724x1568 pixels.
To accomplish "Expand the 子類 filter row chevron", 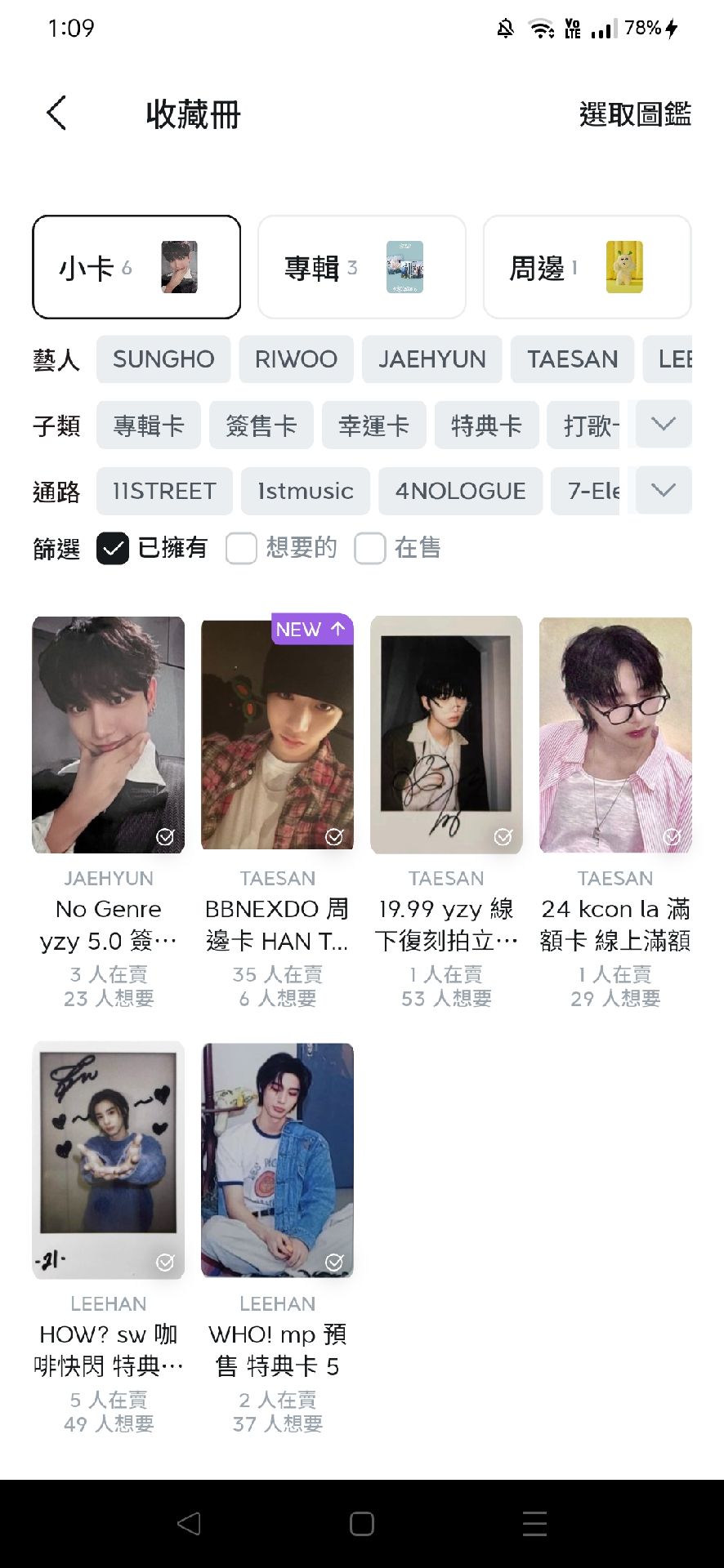I will 664,425.
